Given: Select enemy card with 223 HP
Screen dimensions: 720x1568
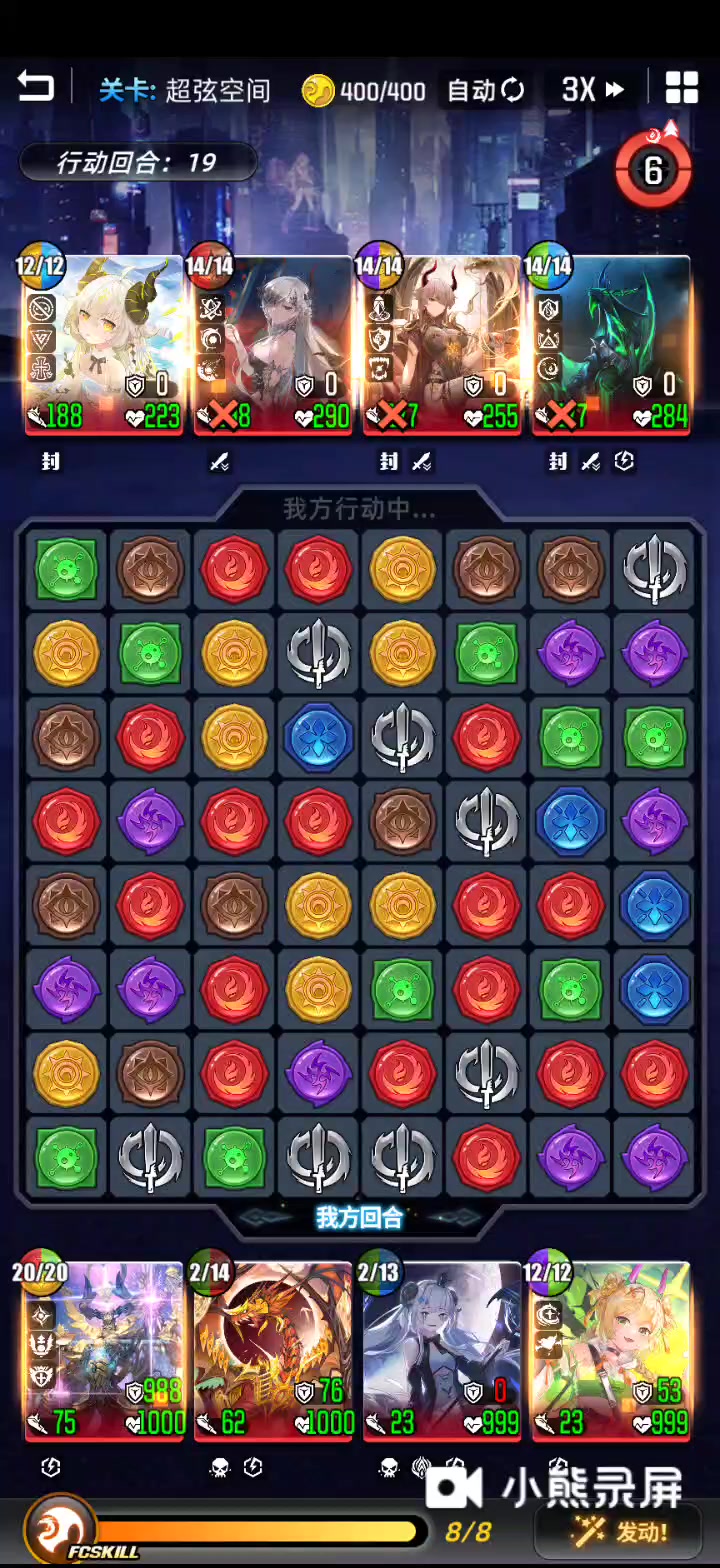Looking at the screenshot, I should [104, 346].
